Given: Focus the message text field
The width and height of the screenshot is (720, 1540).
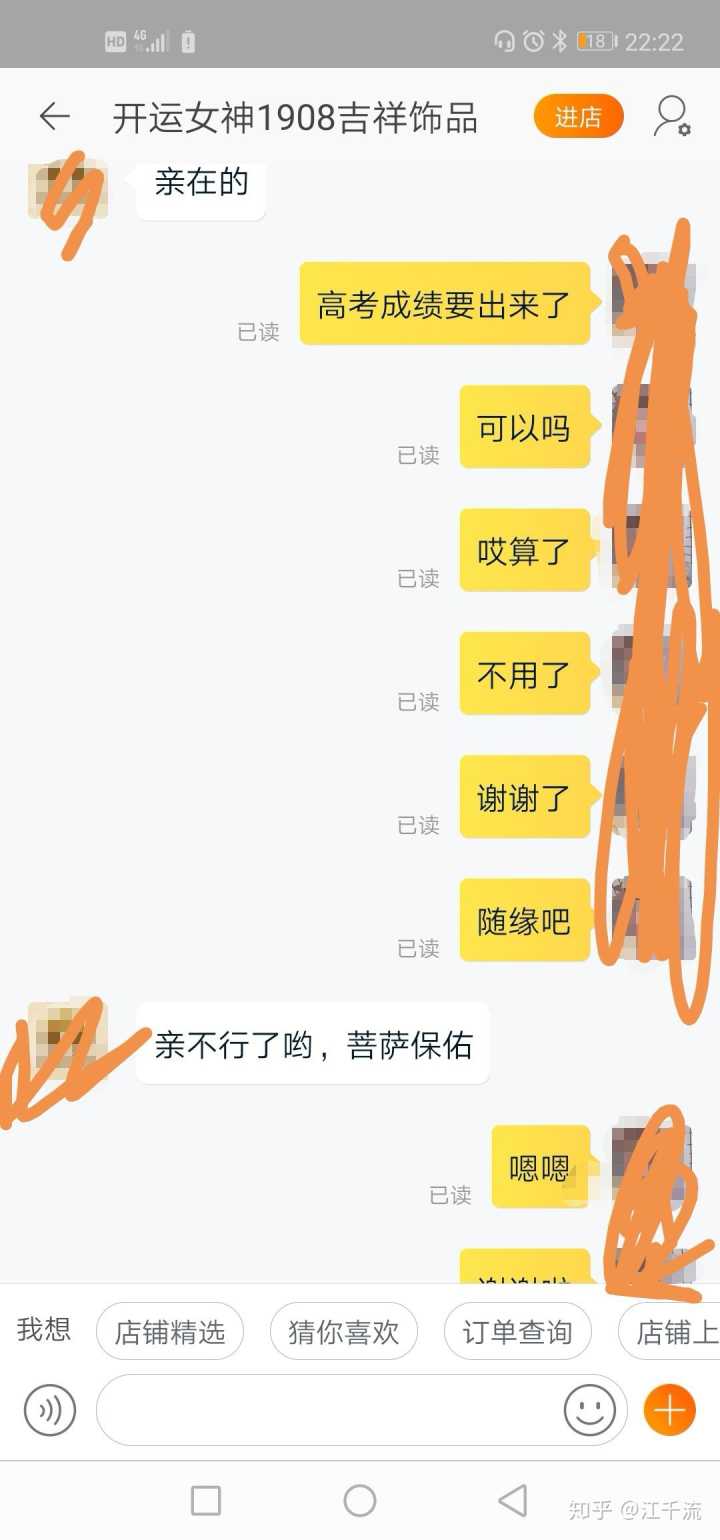Looking at the screenshot, I should click(x=330, y=1410).
